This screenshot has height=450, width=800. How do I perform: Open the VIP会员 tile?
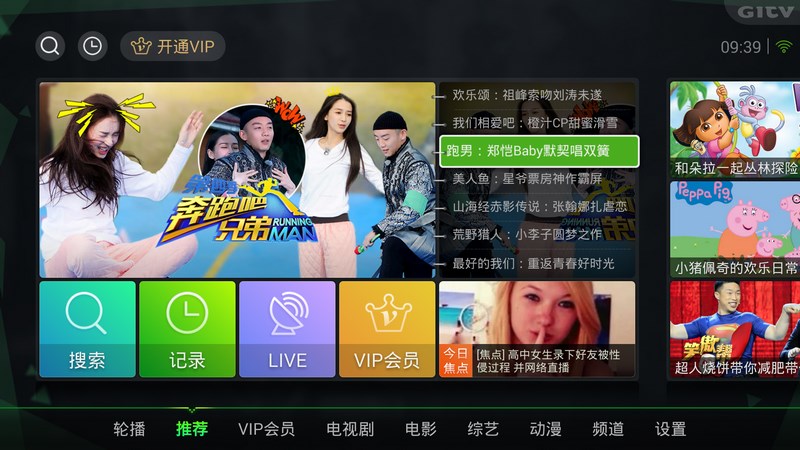pyautogui.click(x=387, y=329)
